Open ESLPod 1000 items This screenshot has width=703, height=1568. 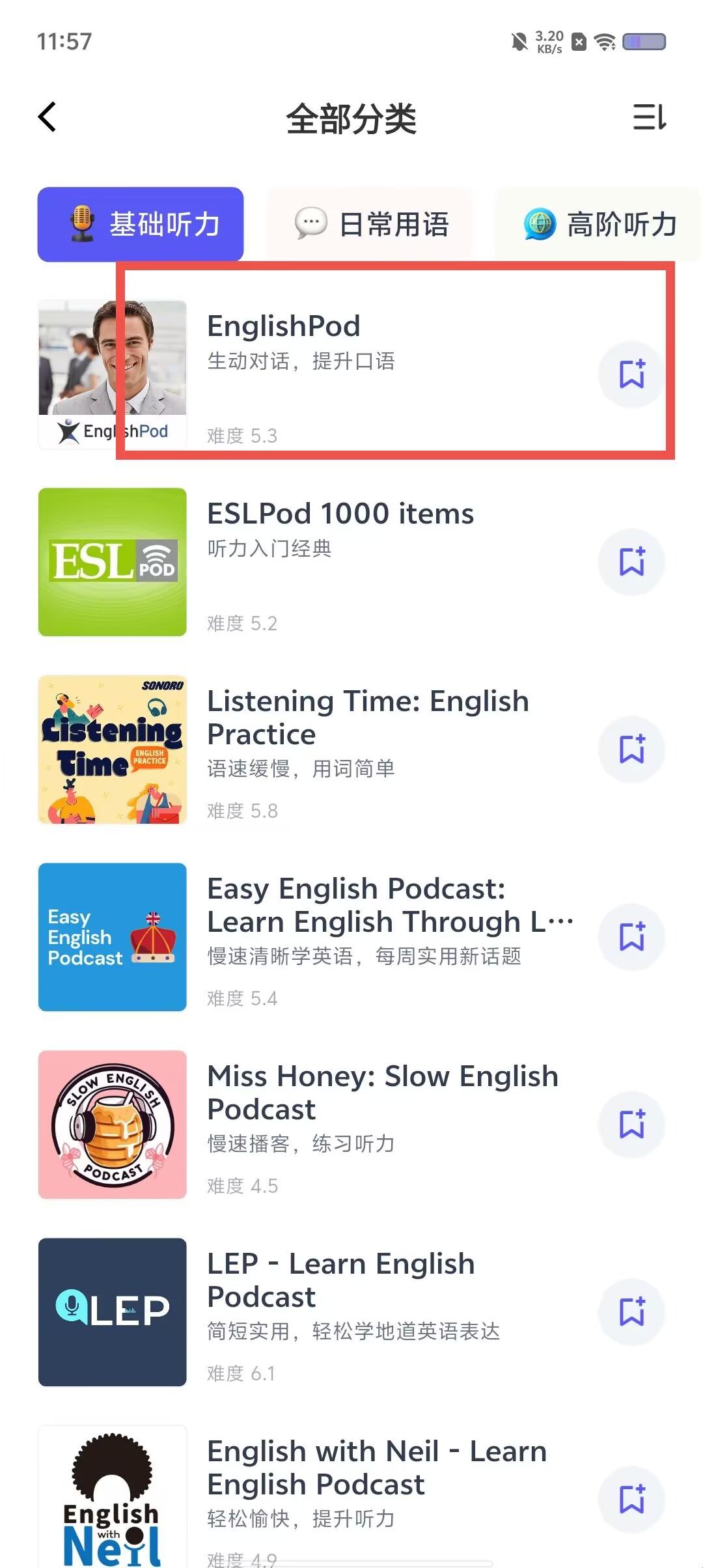(340, 514)
